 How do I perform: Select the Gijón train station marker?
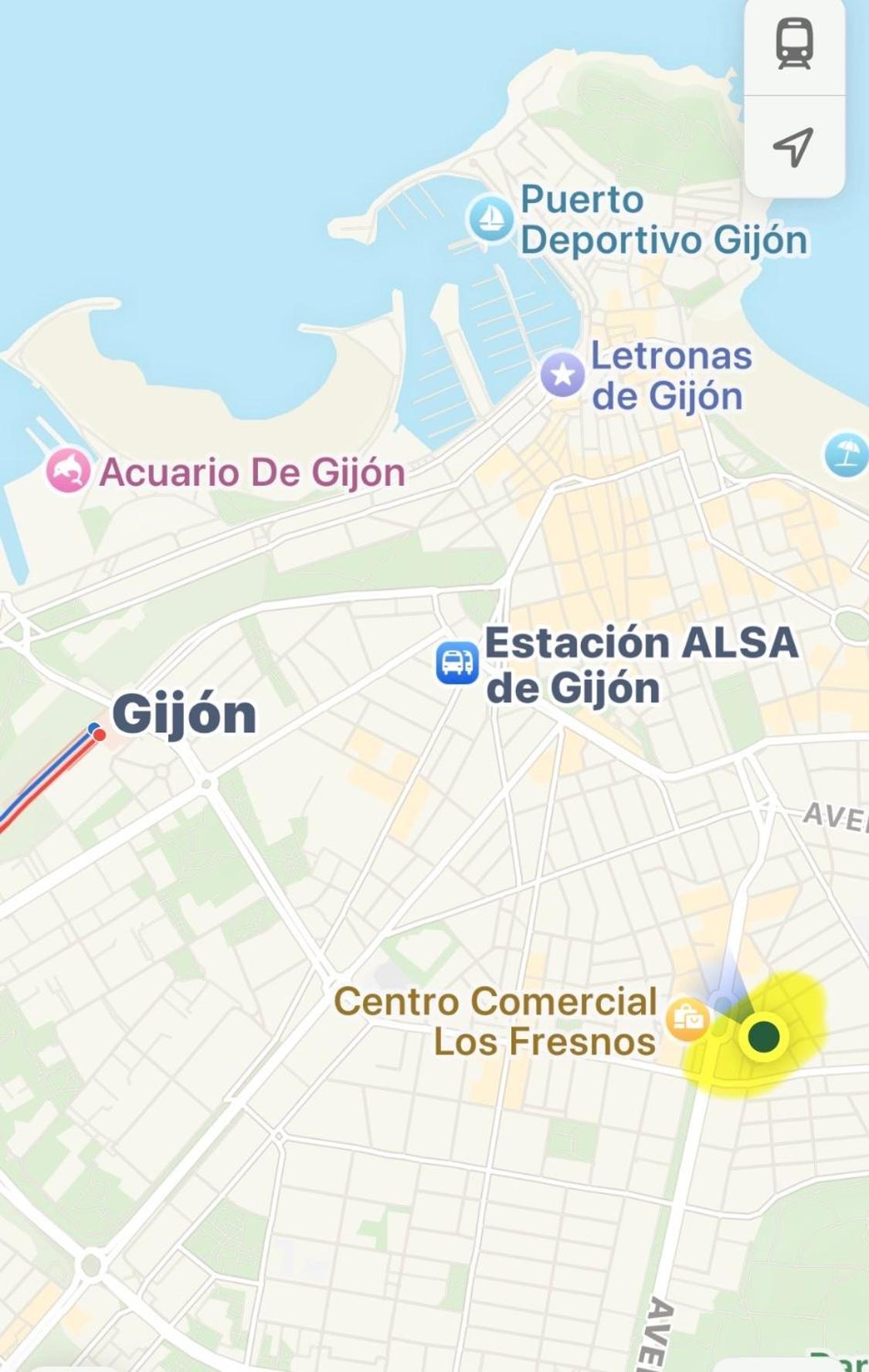(x=97, y=732)
